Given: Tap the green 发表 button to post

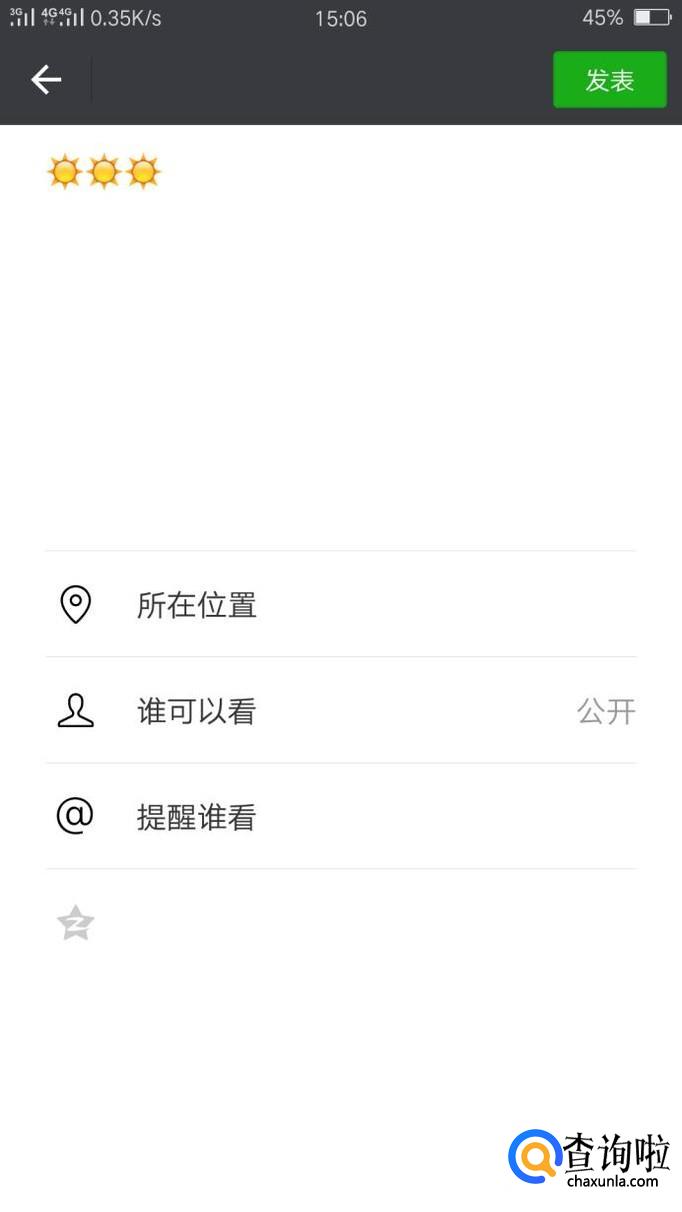Looking at the screenshot, I should [x=609, y=80].
